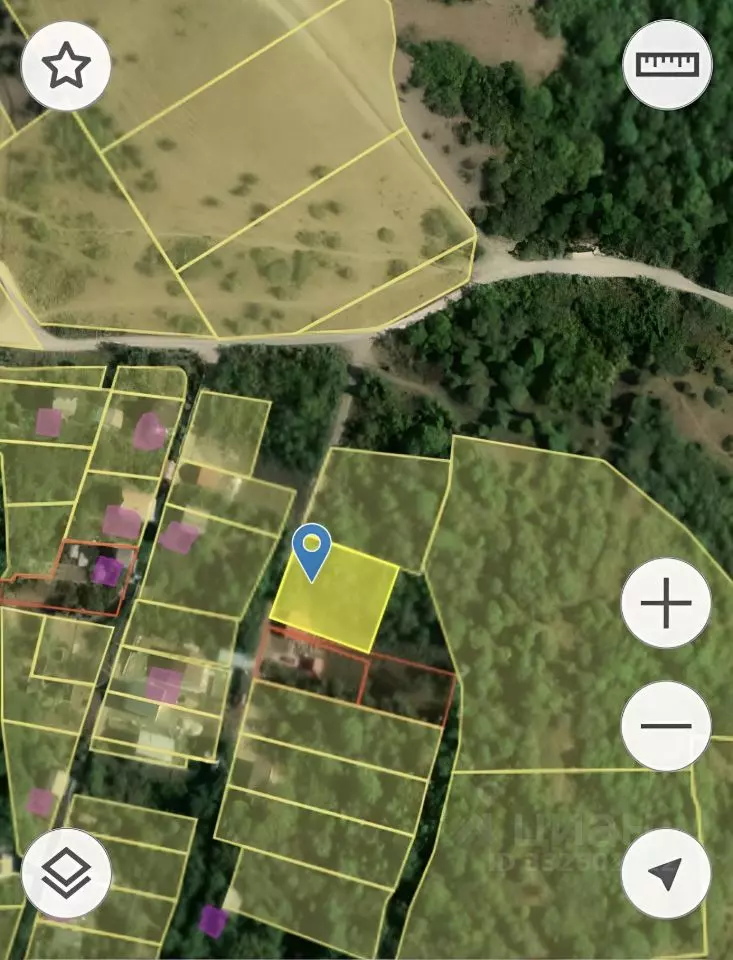The width and height of the screenshot is (733, 960).
Task: Zoom out with the minus button
Action: tap(666, 726)
